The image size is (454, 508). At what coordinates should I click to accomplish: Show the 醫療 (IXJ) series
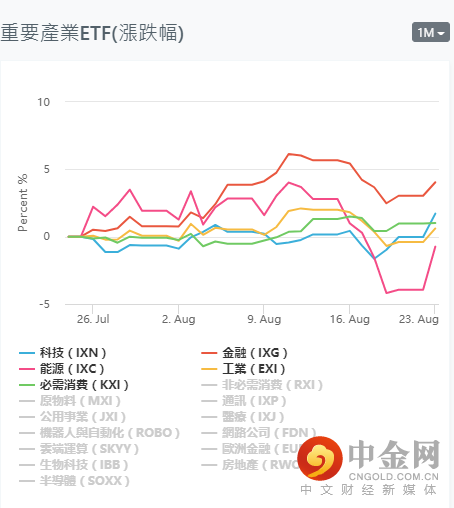click(x=243, y=416)
